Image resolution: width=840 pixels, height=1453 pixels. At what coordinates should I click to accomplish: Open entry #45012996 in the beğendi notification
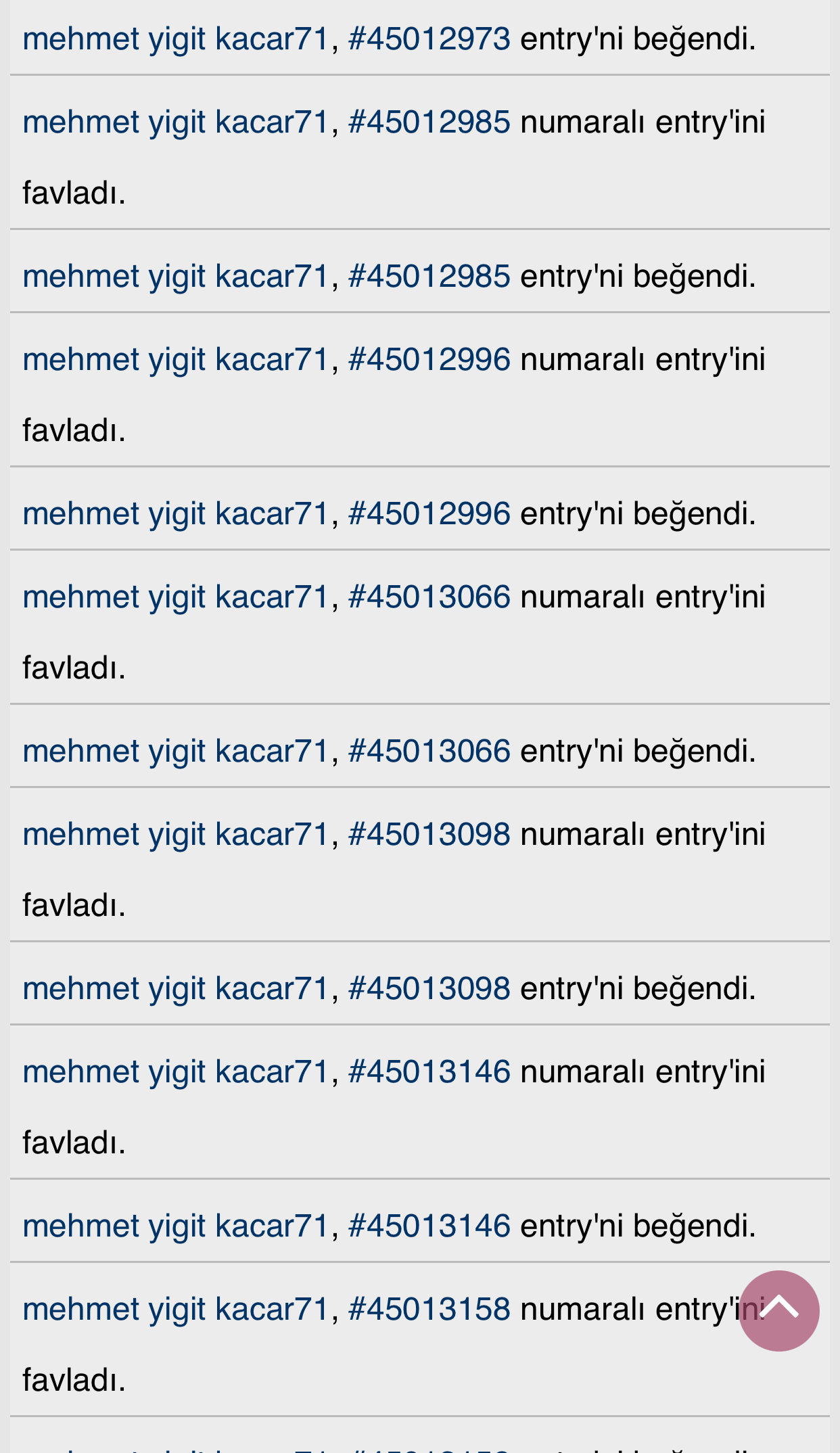pos(429,514)
